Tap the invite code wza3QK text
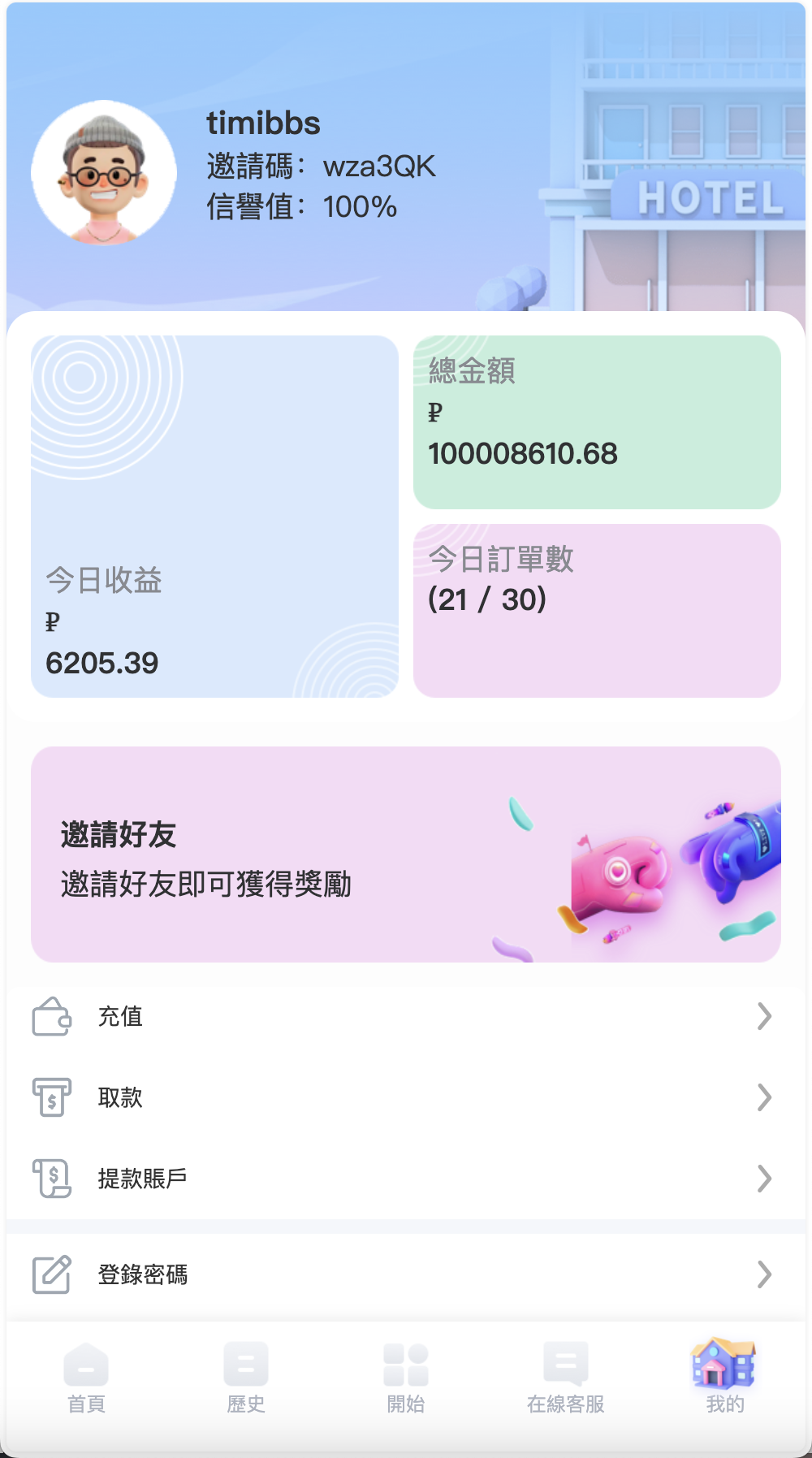Screen dimensions: 812x1458 [380, 166]
